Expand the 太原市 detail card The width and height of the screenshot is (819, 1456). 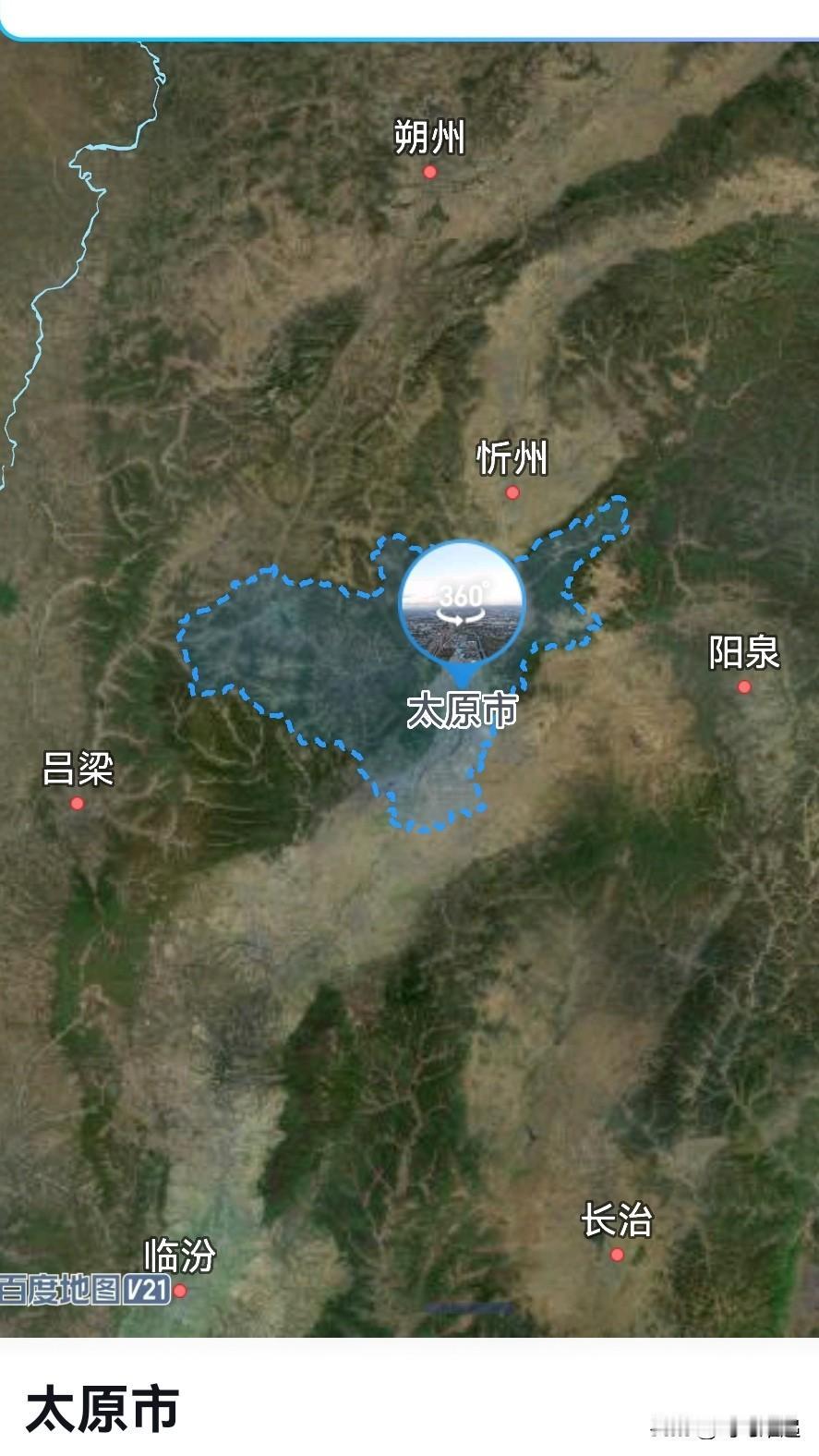[409, 1397]
